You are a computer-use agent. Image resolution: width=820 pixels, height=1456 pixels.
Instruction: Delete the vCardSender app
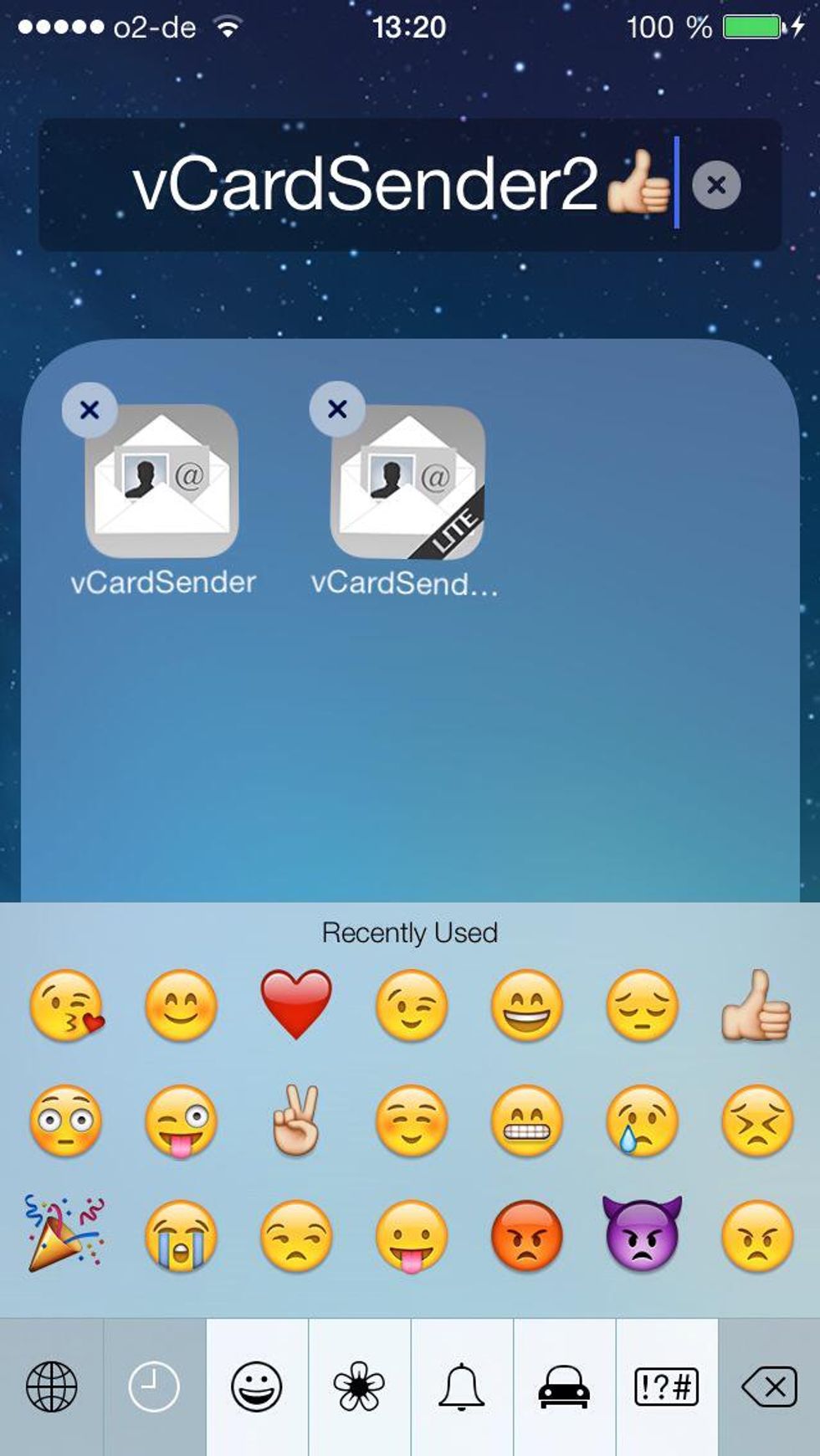point(90,410)
